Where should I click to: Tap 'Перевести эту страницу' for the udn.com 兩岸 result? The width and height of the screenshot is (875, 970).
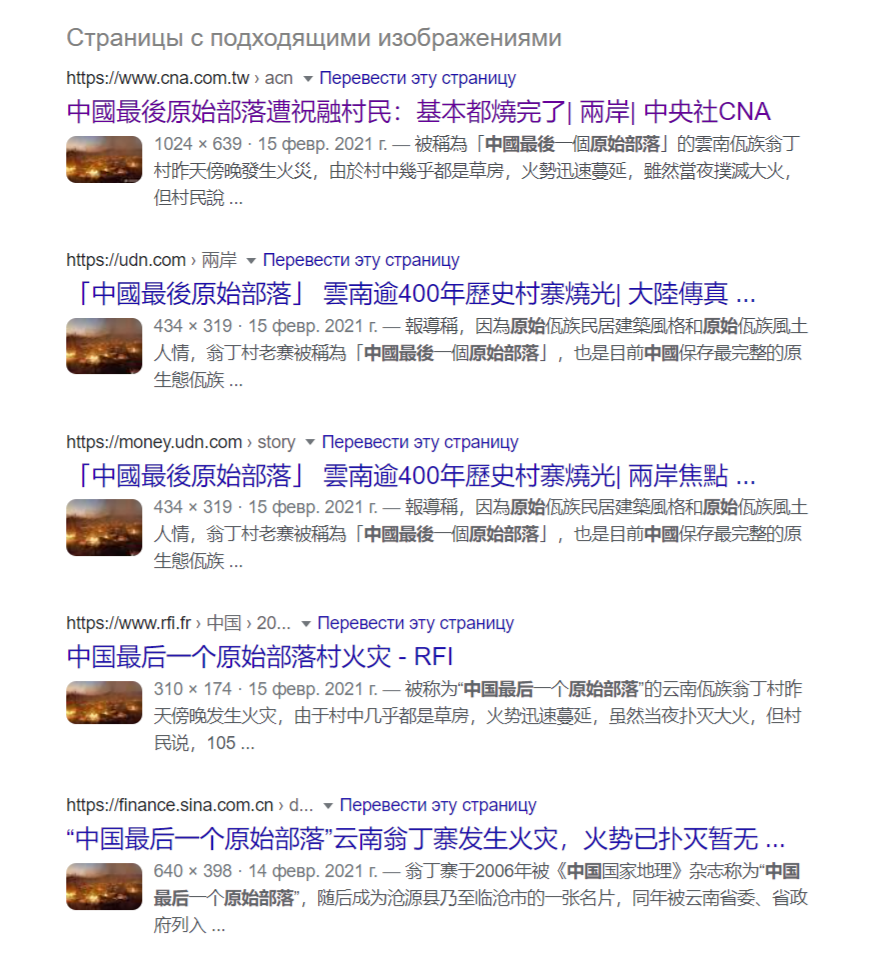(361, 260)
